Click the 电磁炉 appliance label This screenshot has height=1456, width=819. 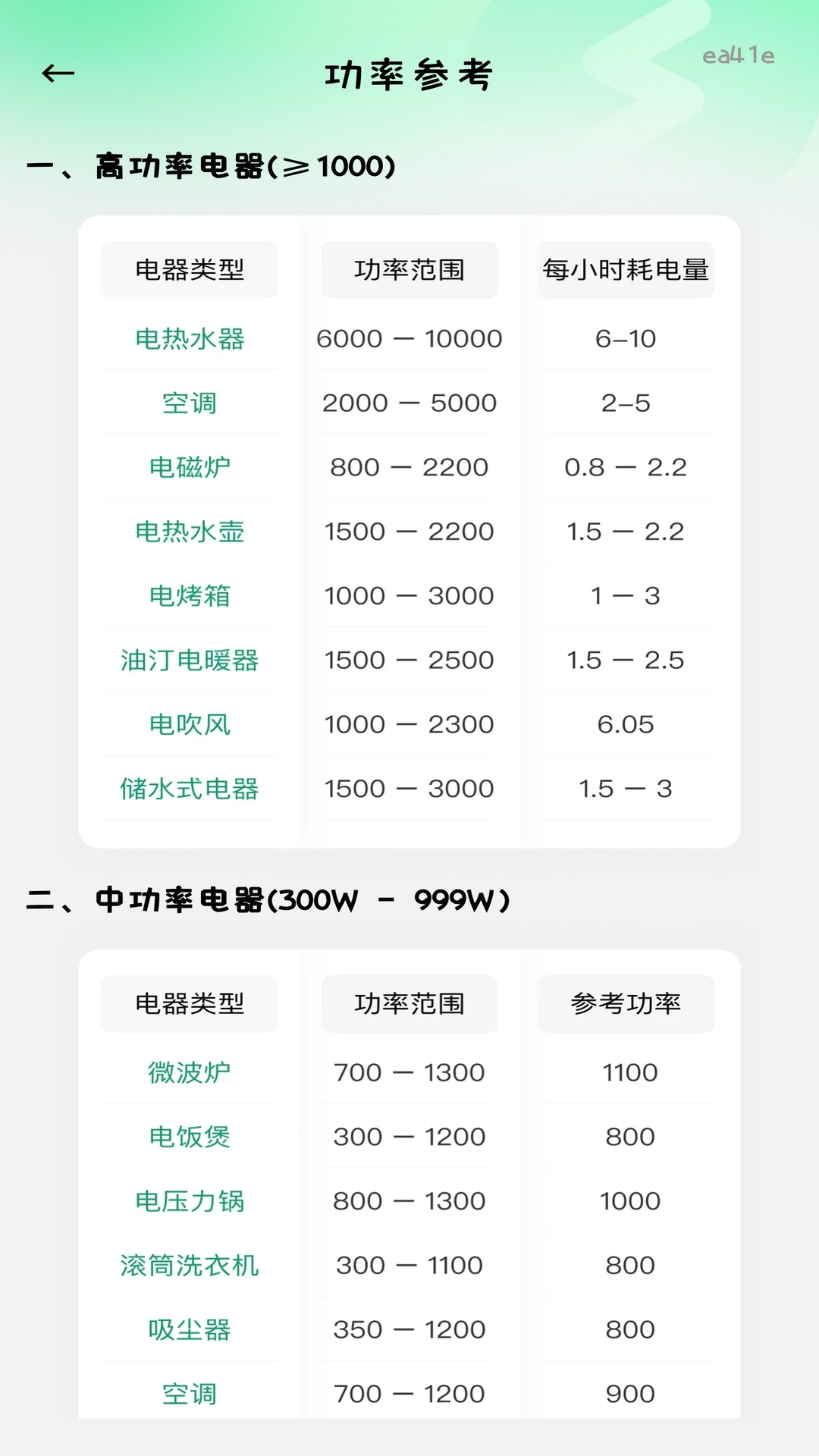[189, 468]
